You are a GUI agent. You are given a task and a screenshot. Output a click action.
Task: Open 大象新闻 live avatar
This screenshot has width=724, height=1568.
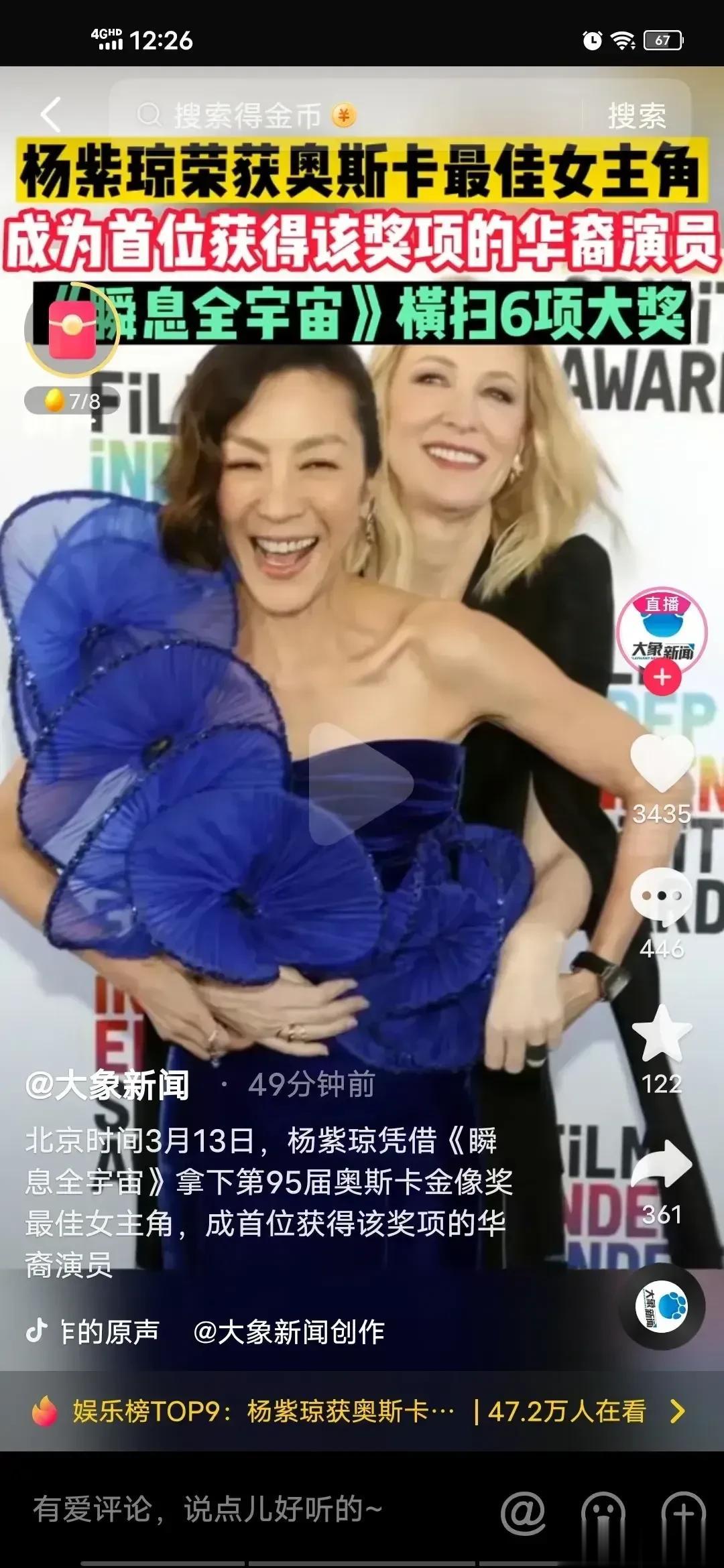[662, 631]
